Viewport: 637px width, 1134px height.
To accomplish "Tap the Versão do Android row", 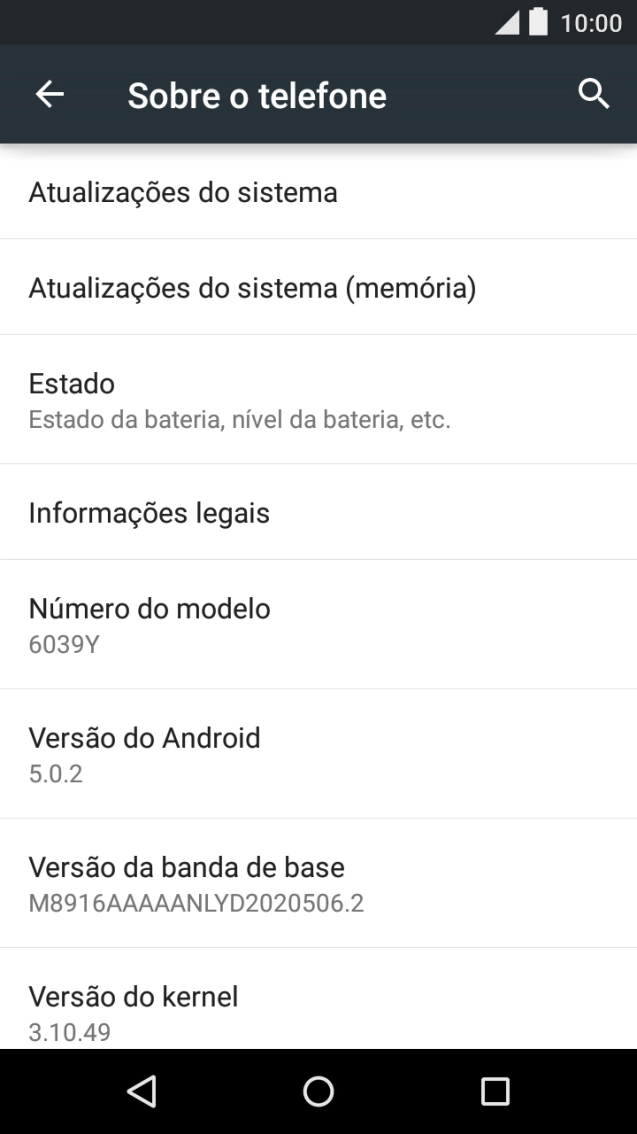I will coord(318,754).
